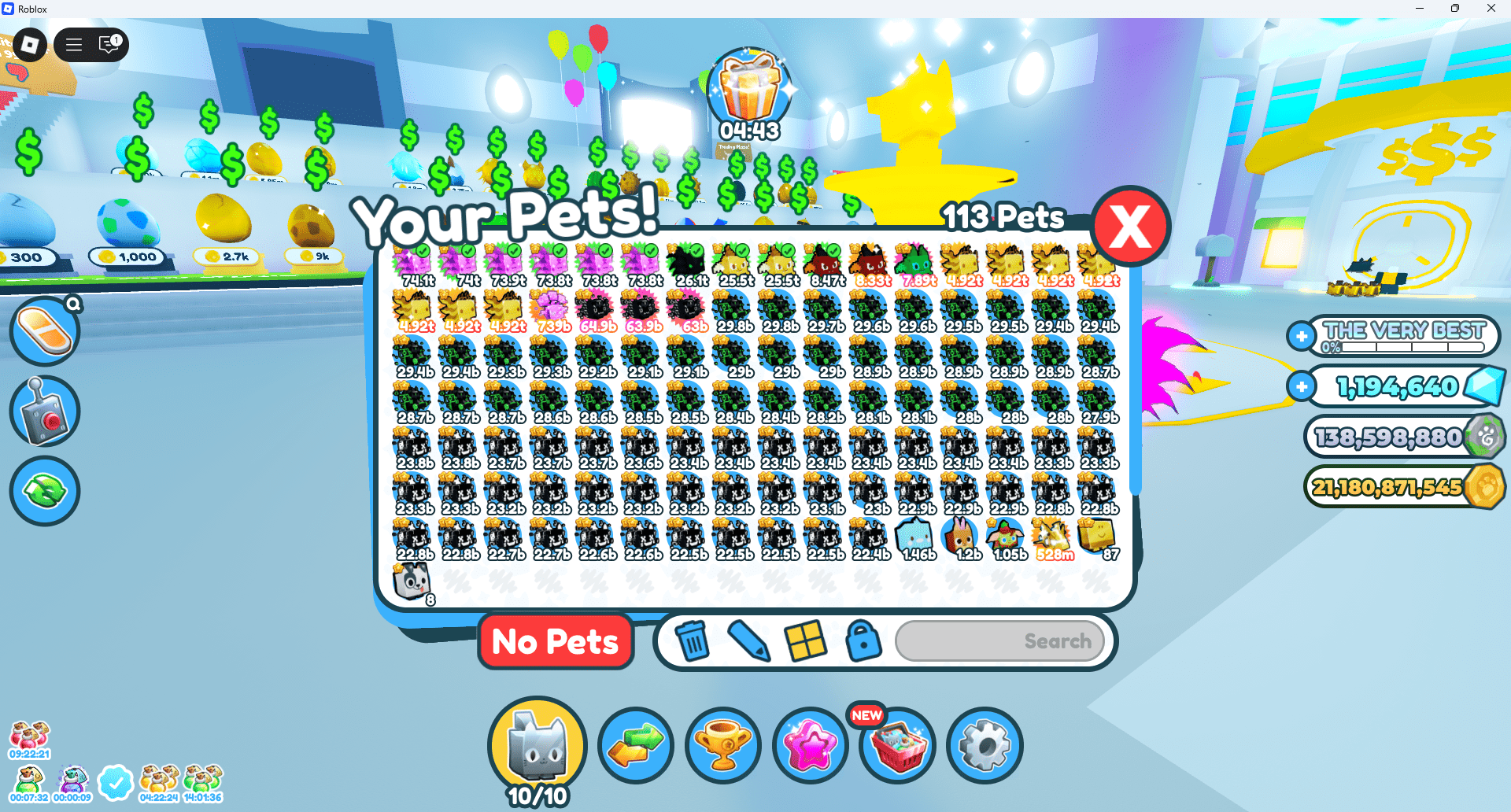Screen dimensions: 1511x812
Task: Tap the plus next to diamonds balance
Action: [x=1302, y=386]
